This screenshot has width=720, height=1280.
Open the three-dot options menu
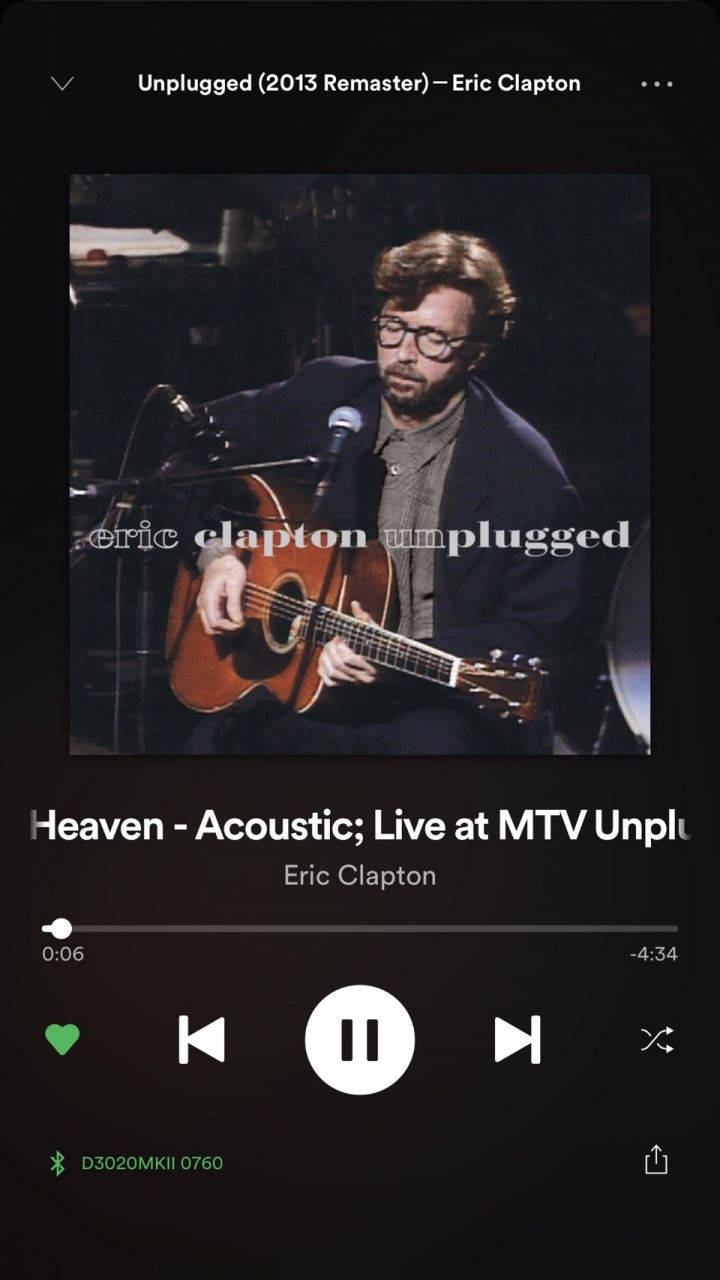[x=657, y=84]
